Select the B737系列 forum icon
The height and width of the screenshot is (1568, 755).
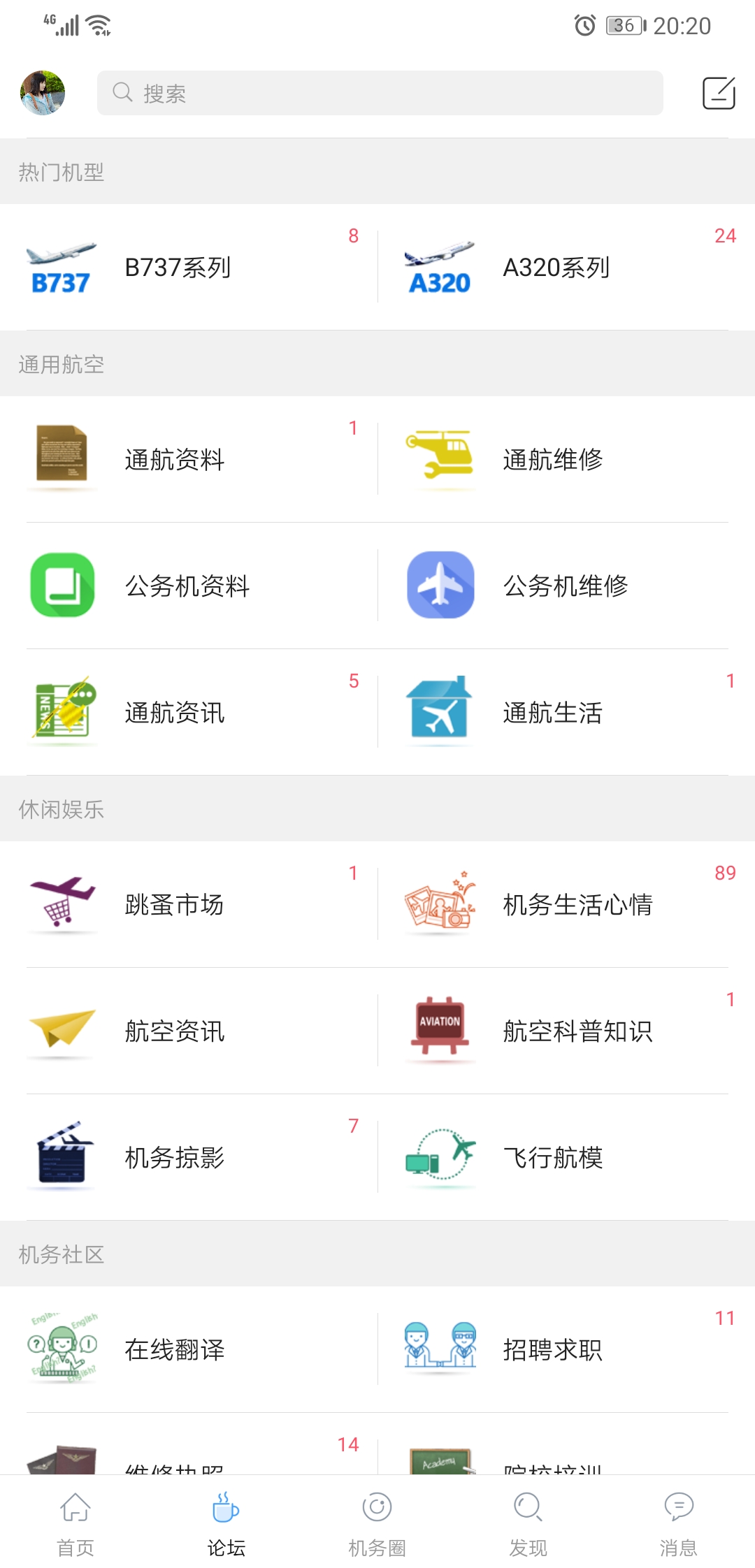pyautogui.click(x=59, y=266)
